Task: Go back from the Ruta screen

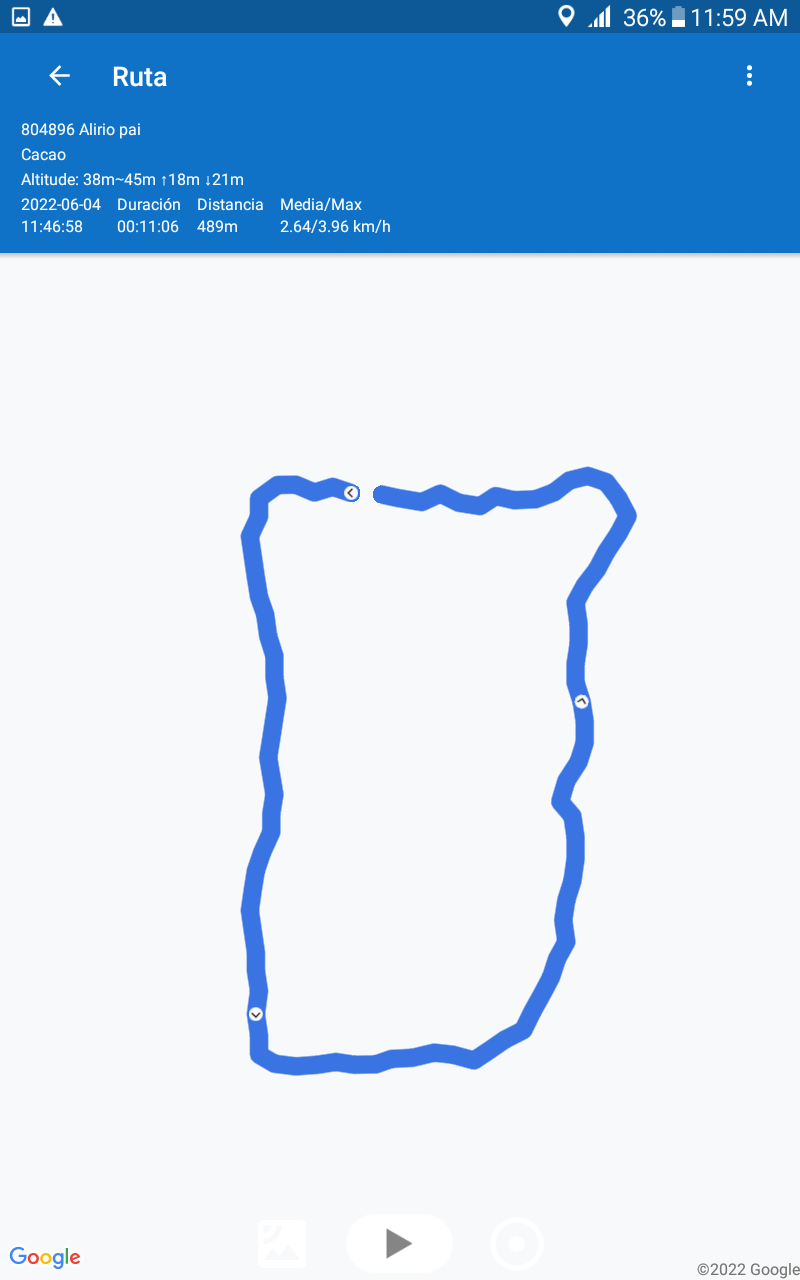Action: [x=60, y=76]
